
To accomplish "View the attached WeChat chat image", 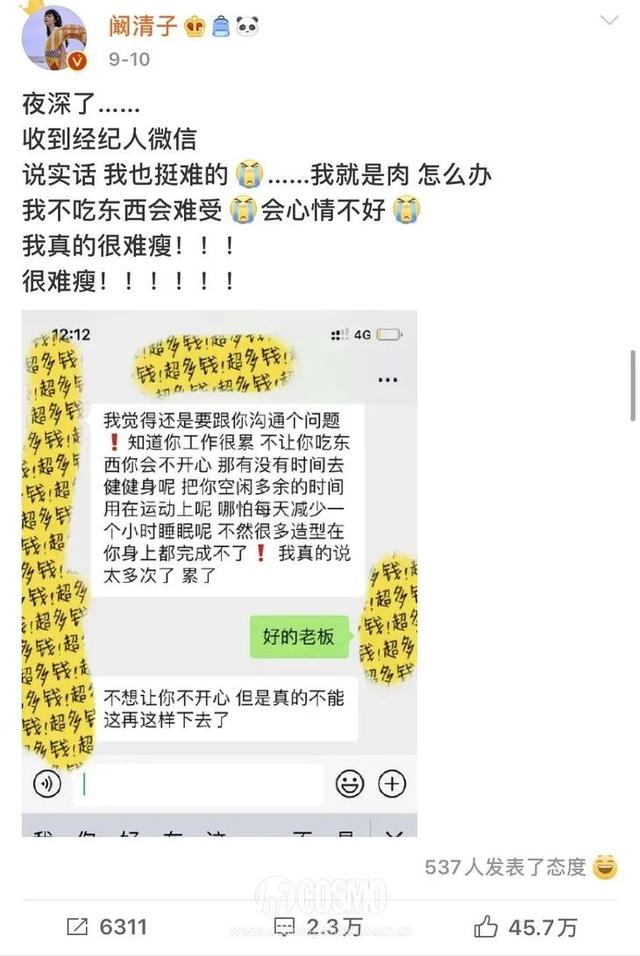I will pos(220,572).
